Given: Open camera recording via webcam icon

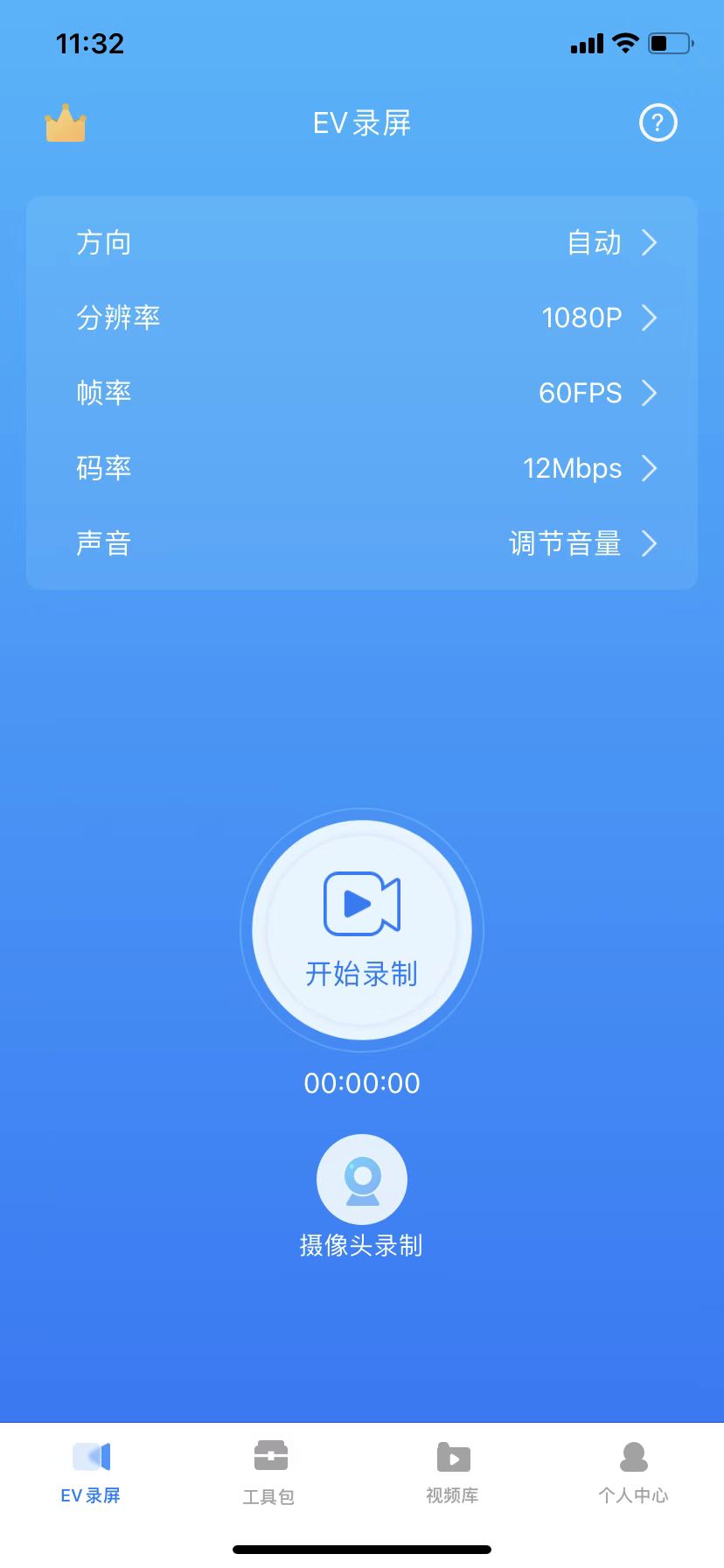Looking at the screenshot, I should (362, 1179).
